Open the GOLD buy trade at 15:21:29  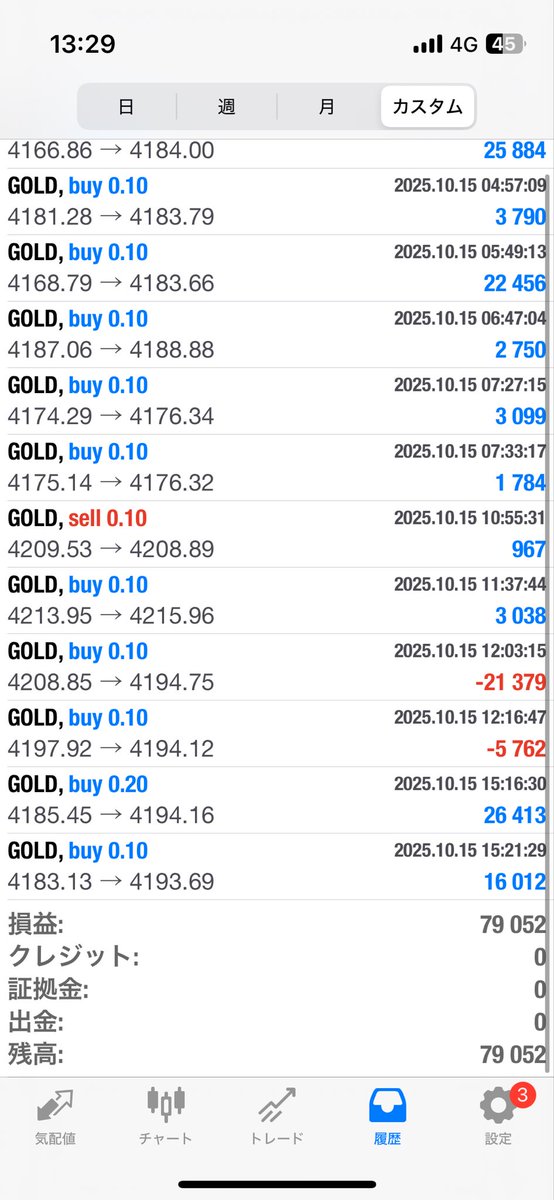point(277,866)
